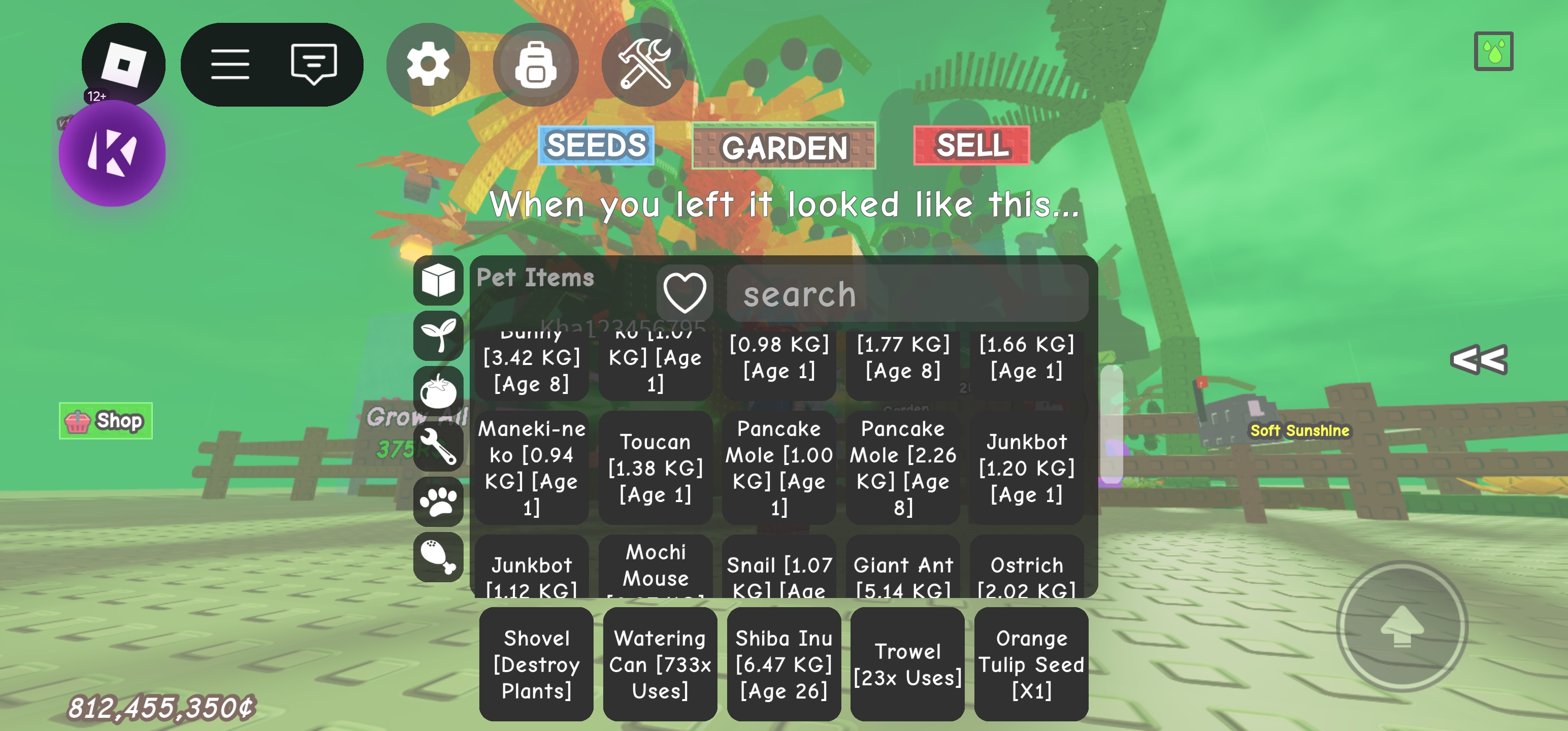Open the hammer and wrench tools

click(644, 64)
